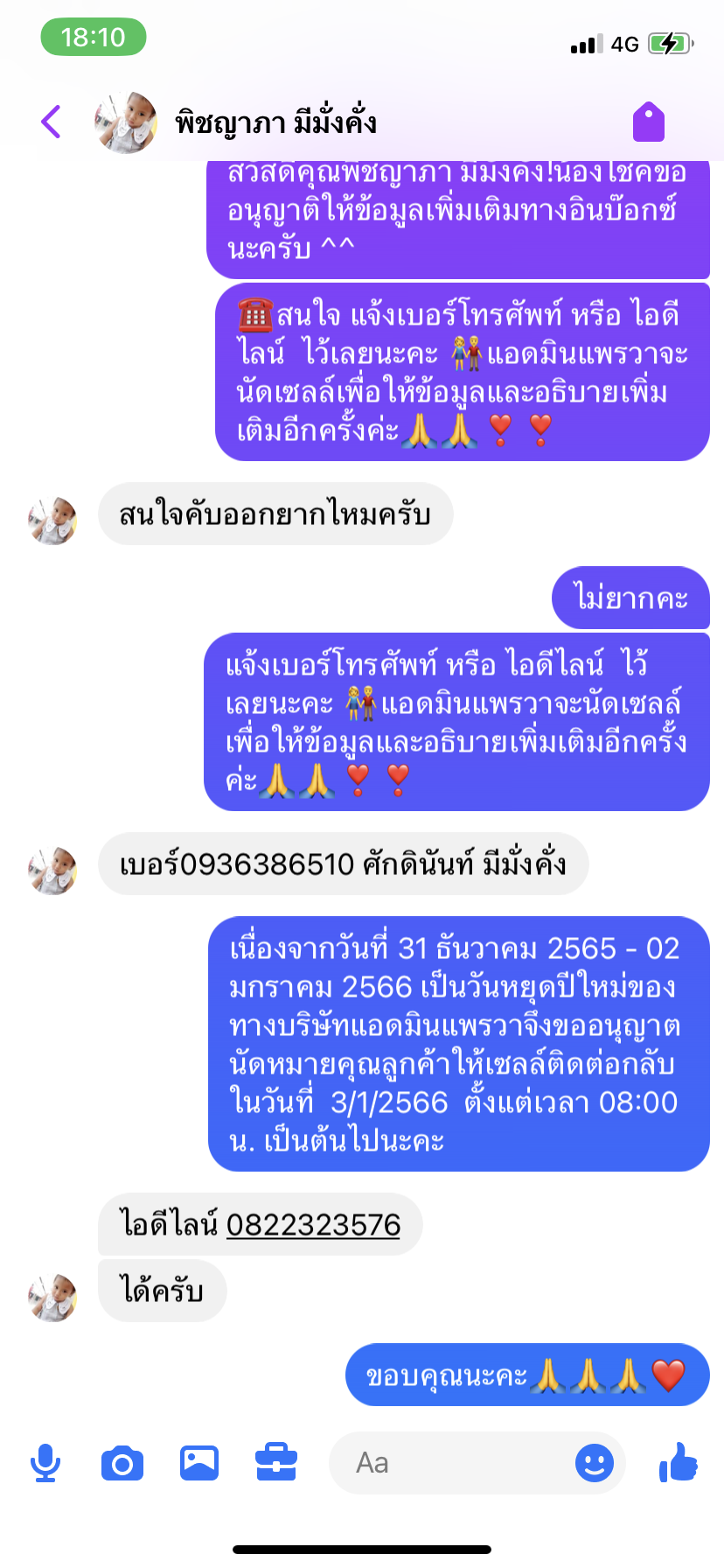
Task: Open the photo gallery picker
Action: click(199, 1463)
